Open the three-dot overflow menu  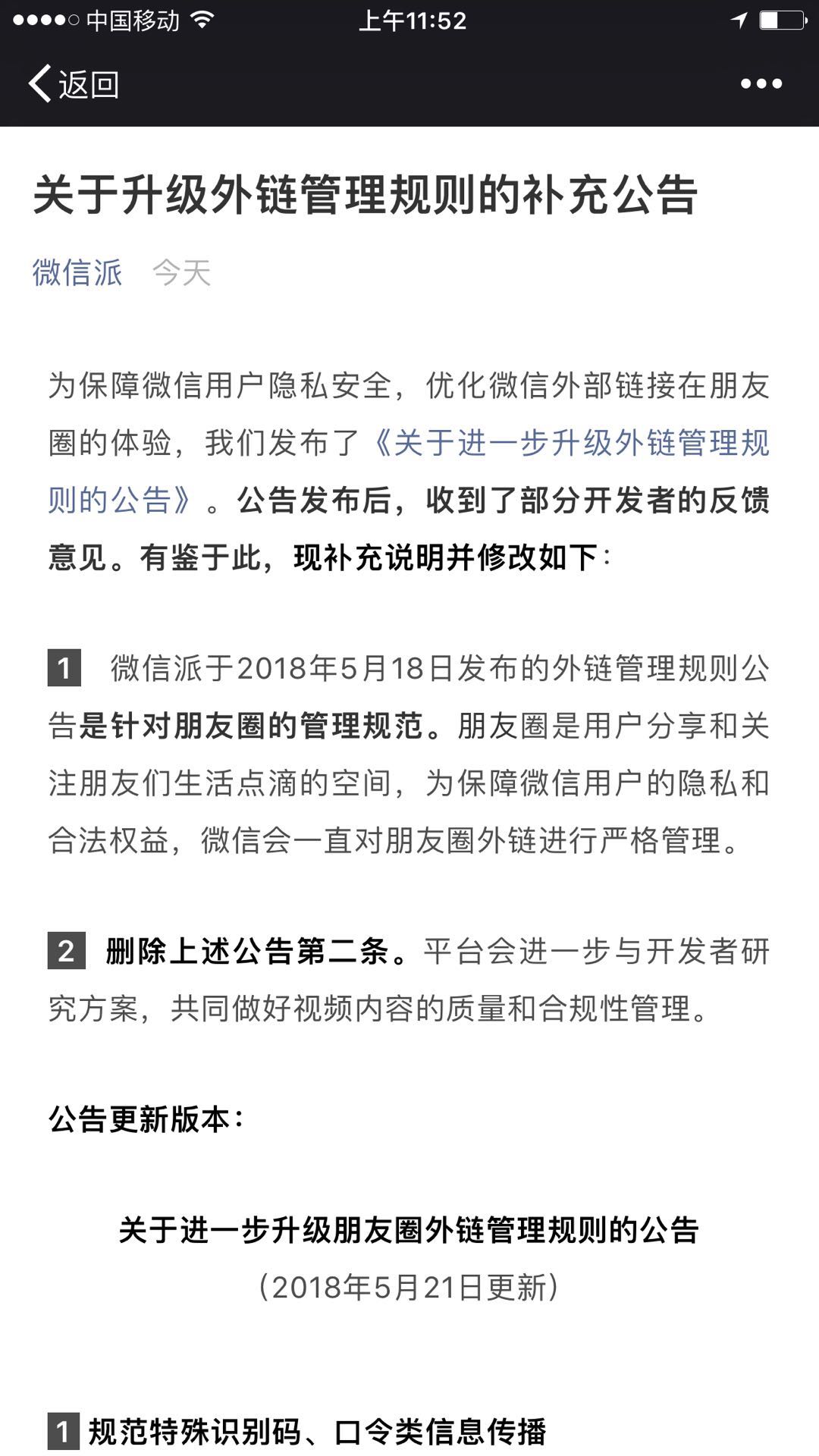[x=761, y=83]
